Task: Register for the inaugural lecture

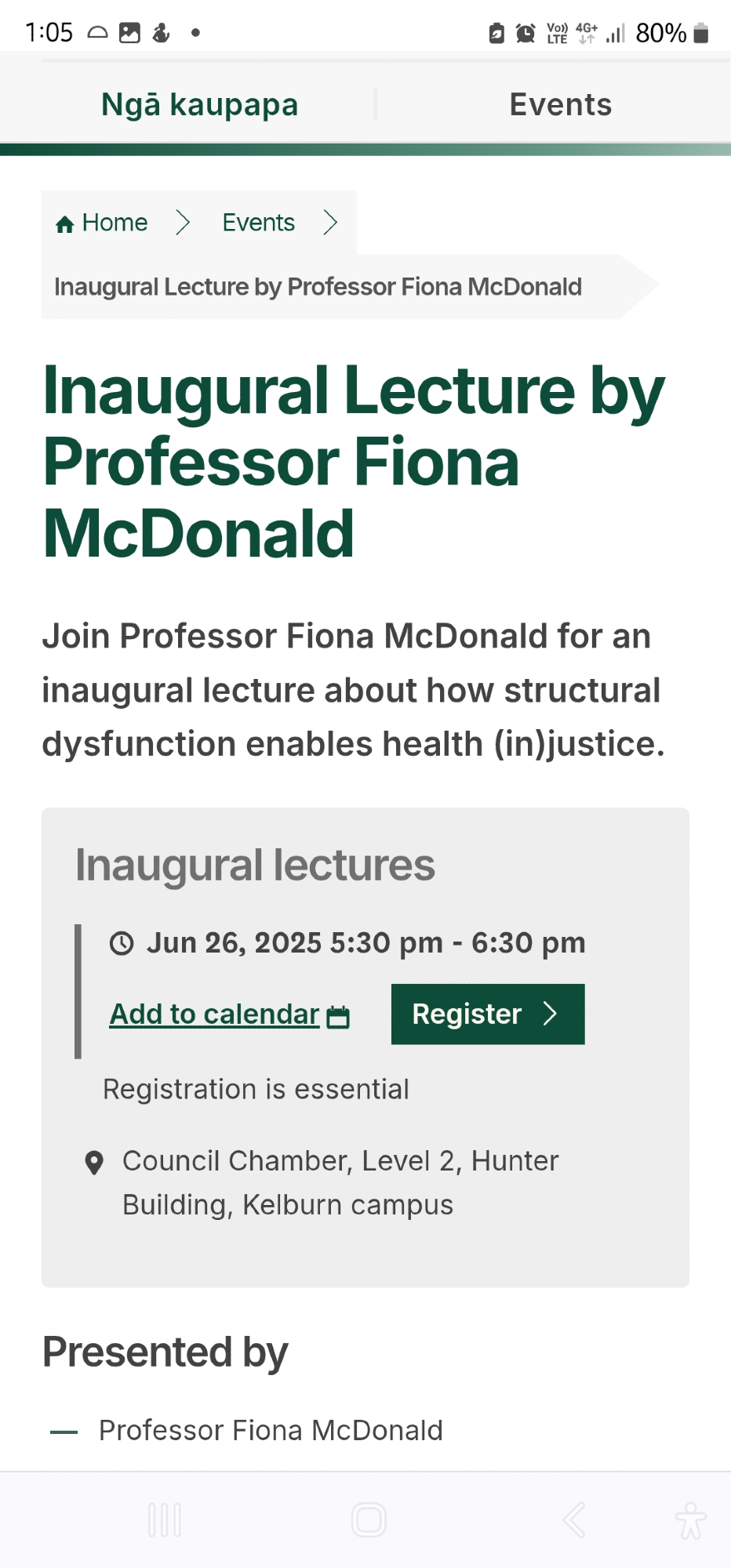Action: point(487,1014)
